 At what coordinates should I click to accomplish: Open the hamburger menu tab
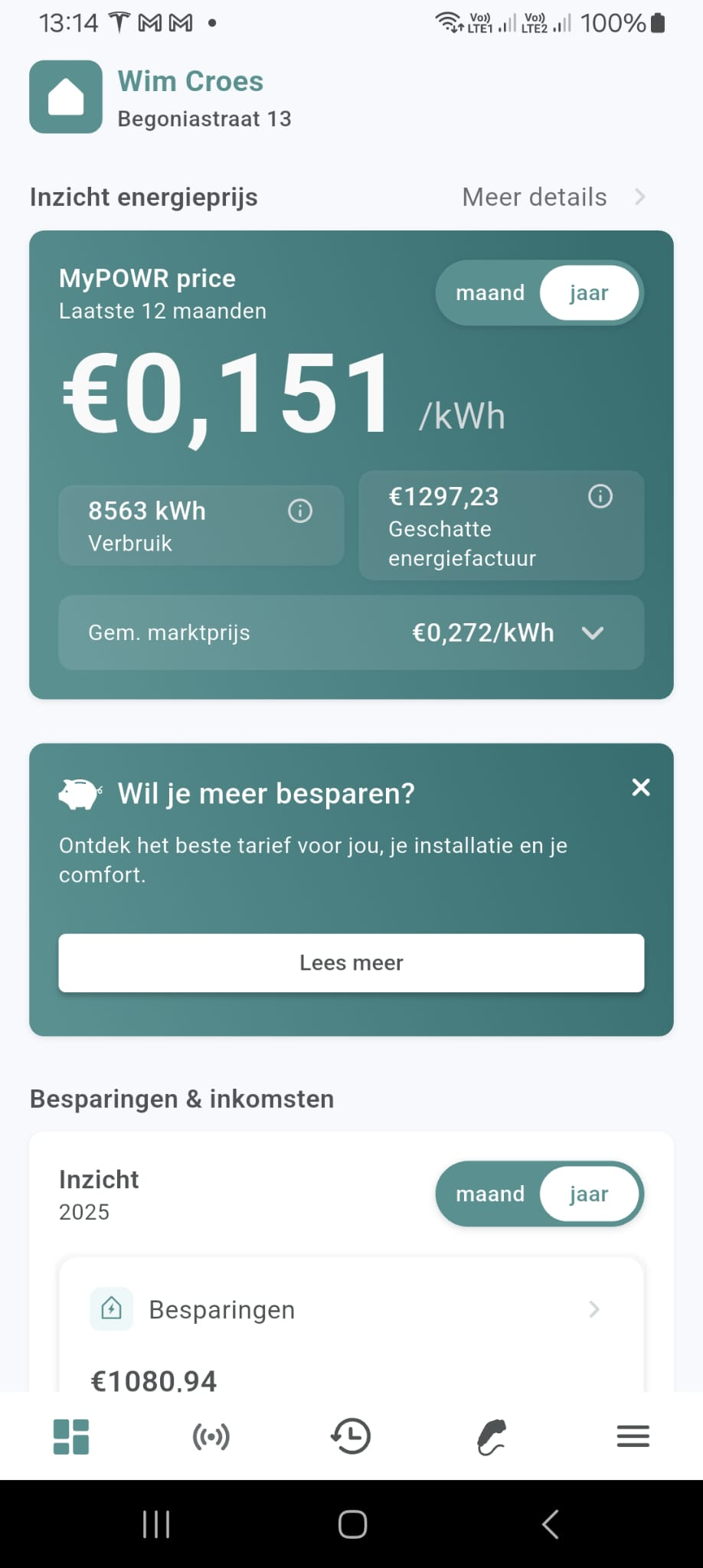tap(633, 1436)
